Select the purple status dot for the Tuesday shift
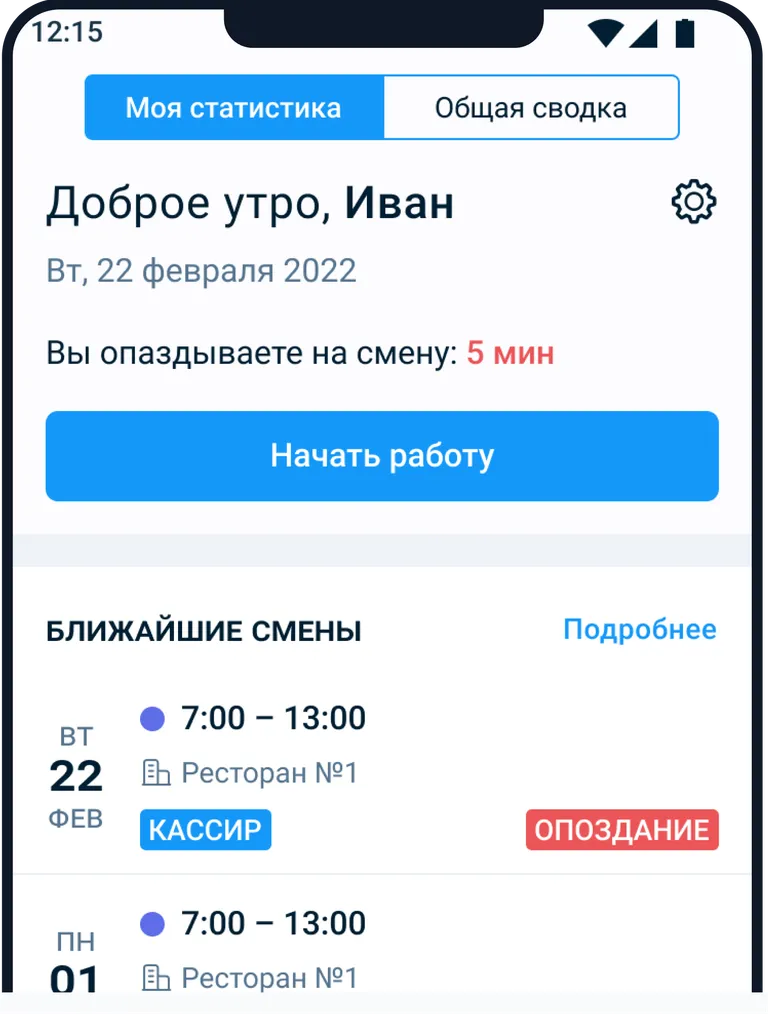This screenshot has height=1014, width=768. pyautogui.click(x=153, y=717)
